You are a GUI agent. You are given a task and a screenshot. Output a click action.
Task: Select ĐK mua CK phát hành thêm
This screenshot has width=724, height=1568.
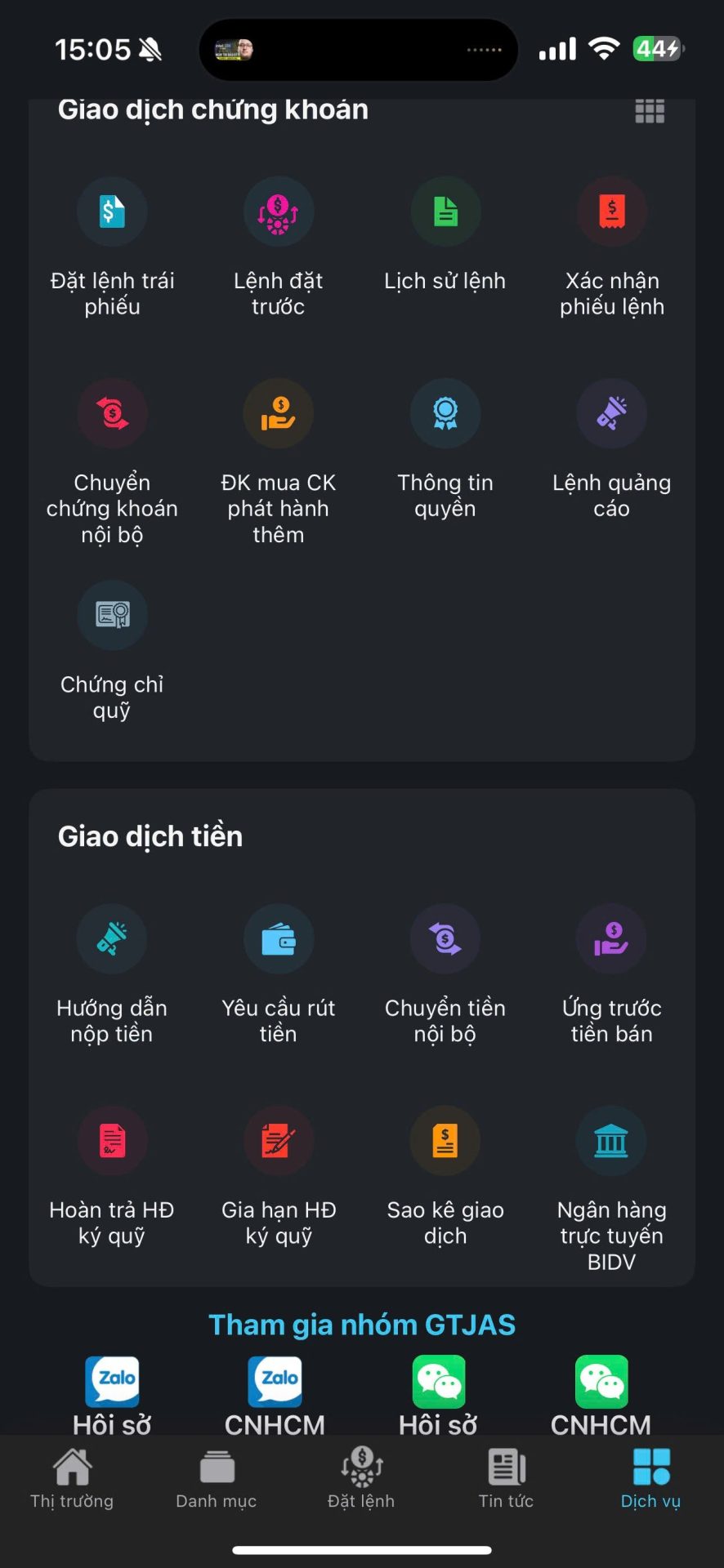(279, 414)
